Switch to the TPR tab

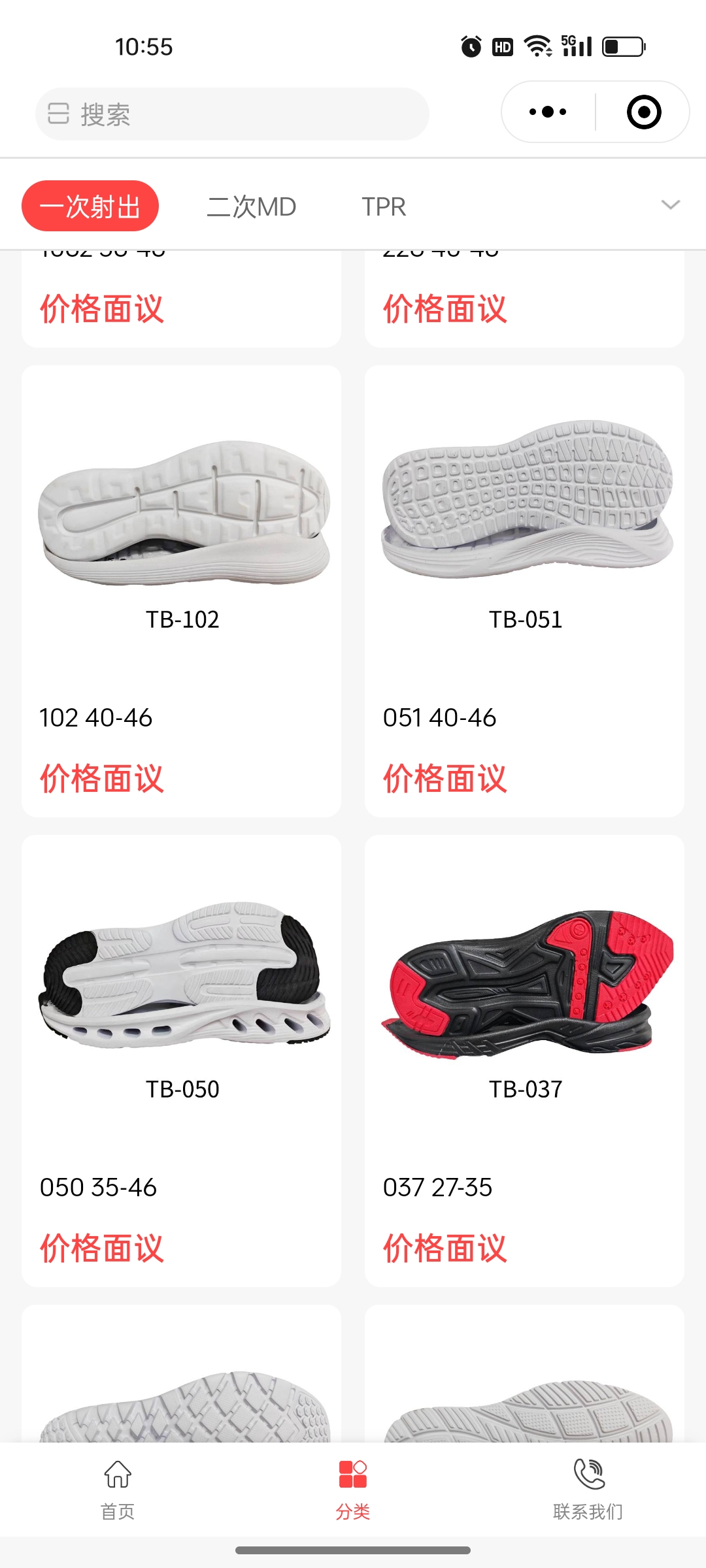[x=384, y=206]
